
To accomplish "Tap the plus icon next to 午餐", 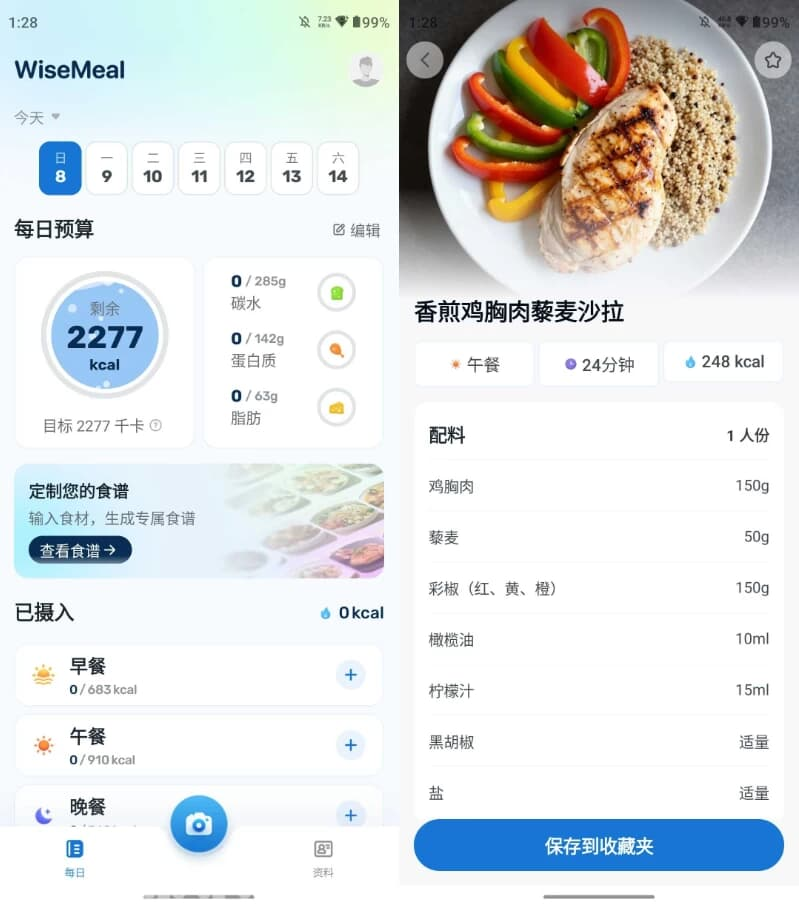I will 351,745.
